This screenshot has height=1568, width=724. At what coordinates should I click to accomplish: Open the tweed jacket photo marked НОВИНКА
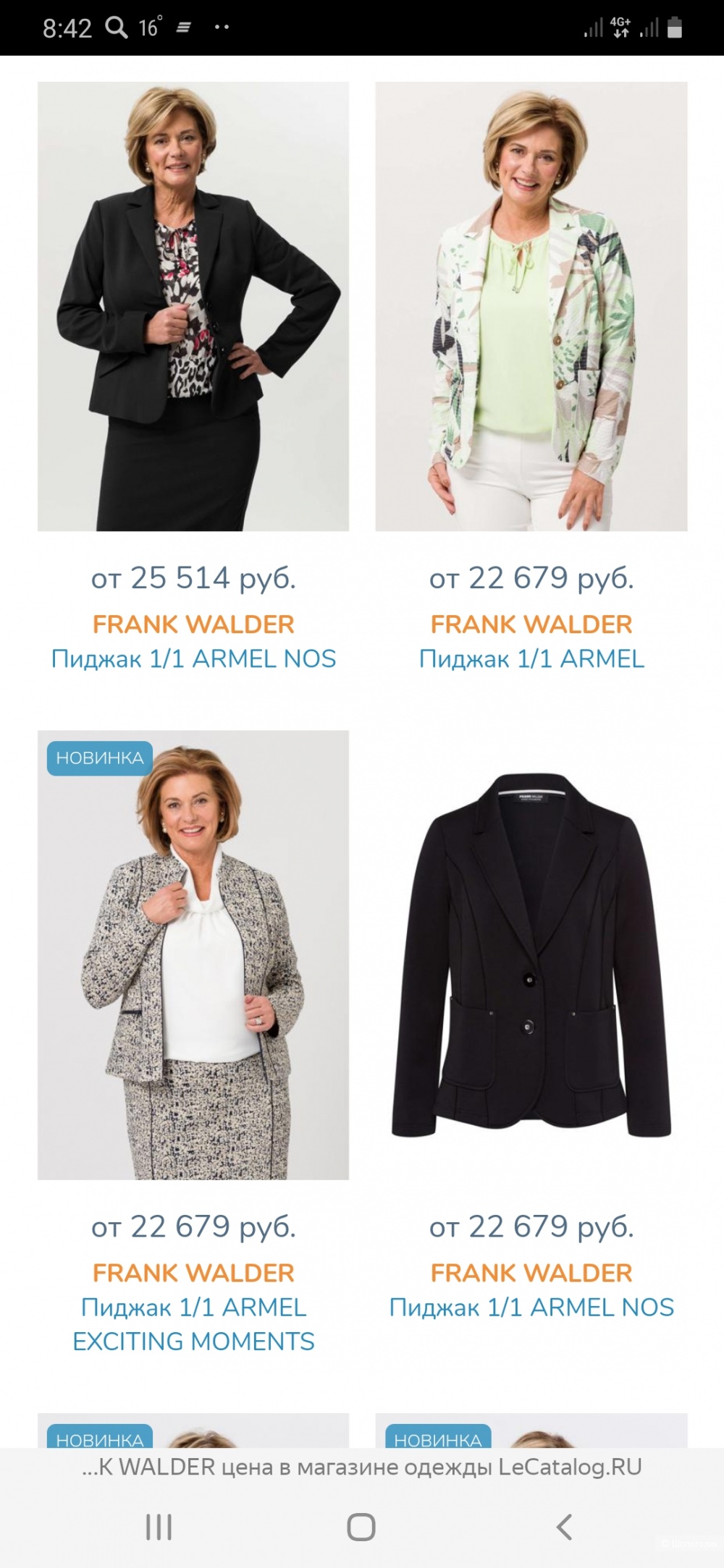coord(193,955)
